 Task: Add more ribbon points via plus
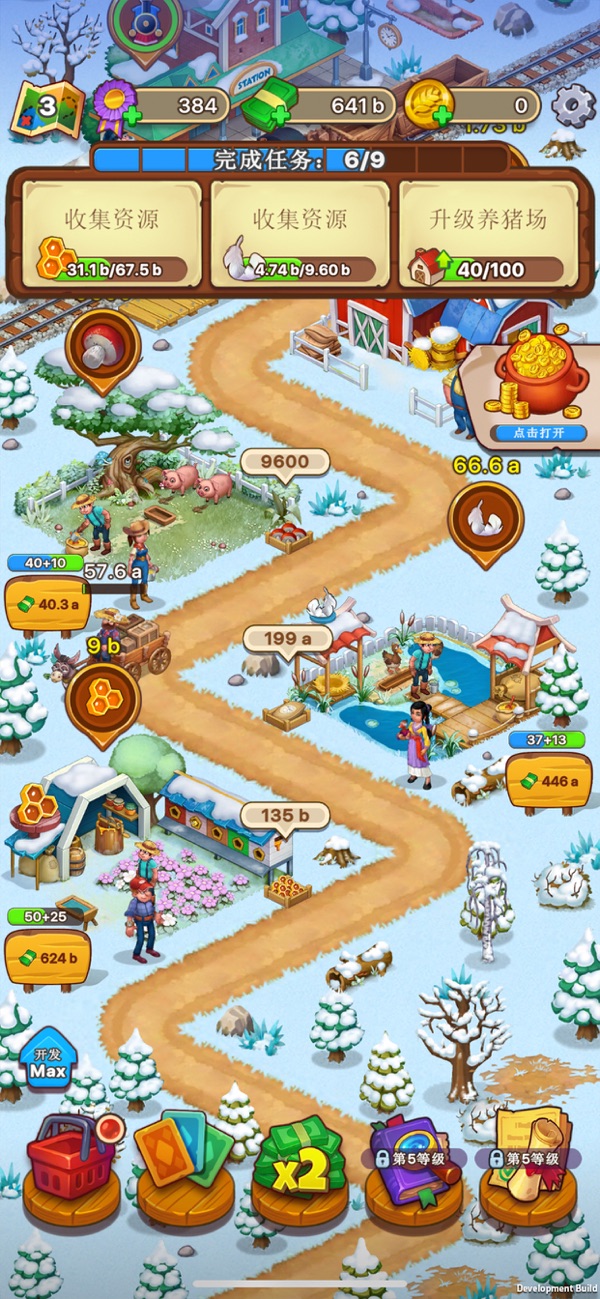coord(103,123)
